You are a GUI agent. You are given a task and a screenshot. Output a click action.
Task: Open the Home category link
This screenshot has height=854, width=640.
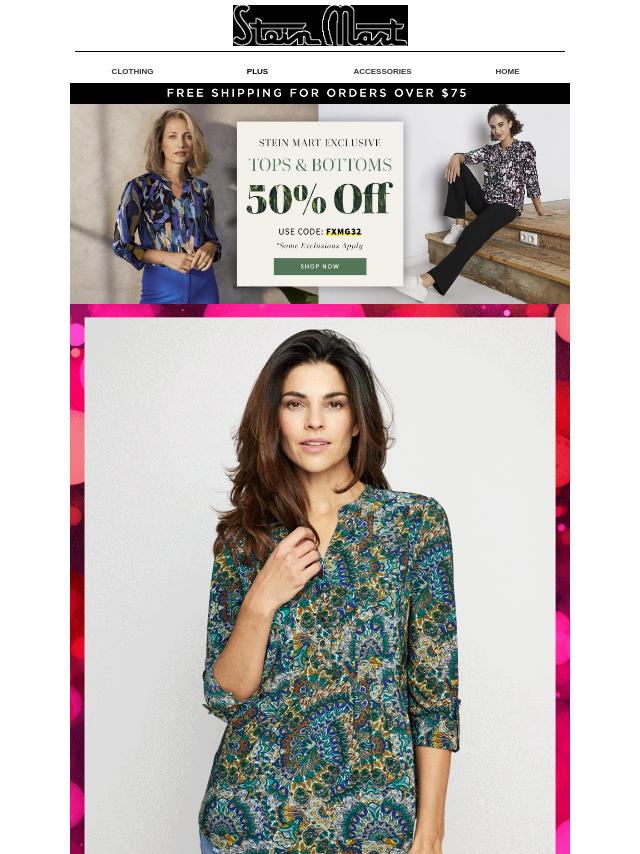click(x=507, y=71)
